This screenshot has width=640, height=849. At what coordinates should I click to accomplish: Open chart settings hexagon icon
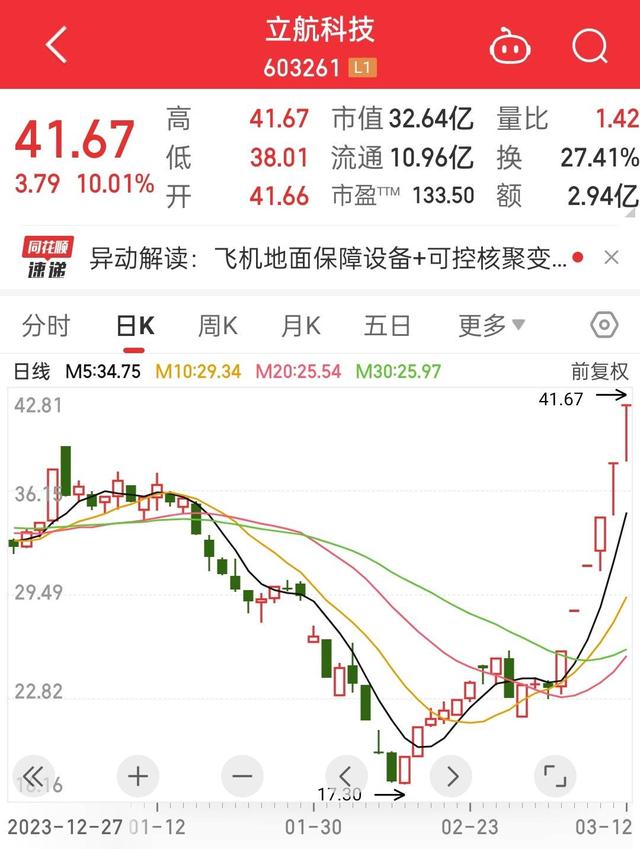point(603,325)
